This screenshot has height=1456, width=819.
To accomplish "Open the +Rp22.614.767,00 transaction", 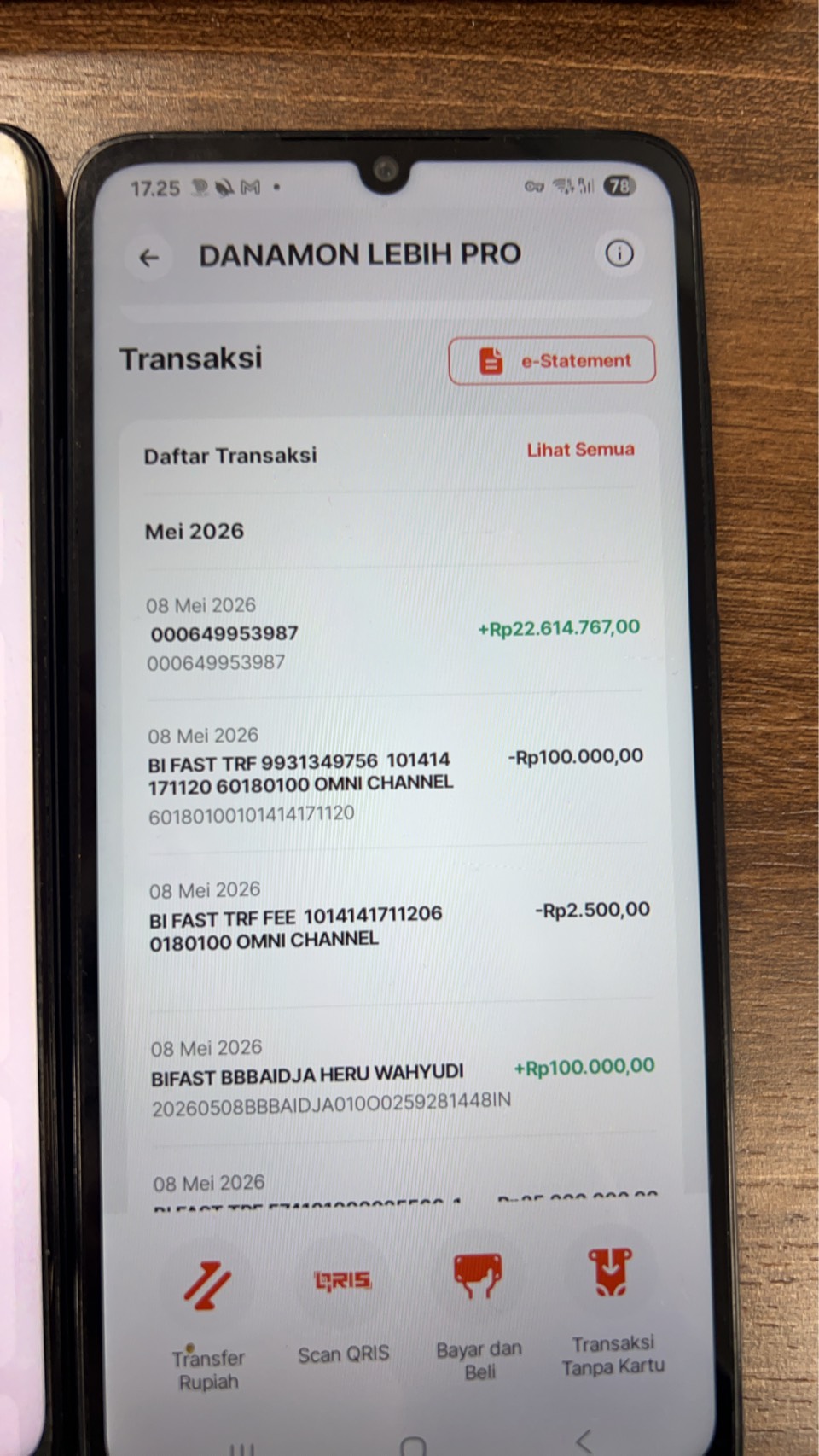I will point(393,633).
